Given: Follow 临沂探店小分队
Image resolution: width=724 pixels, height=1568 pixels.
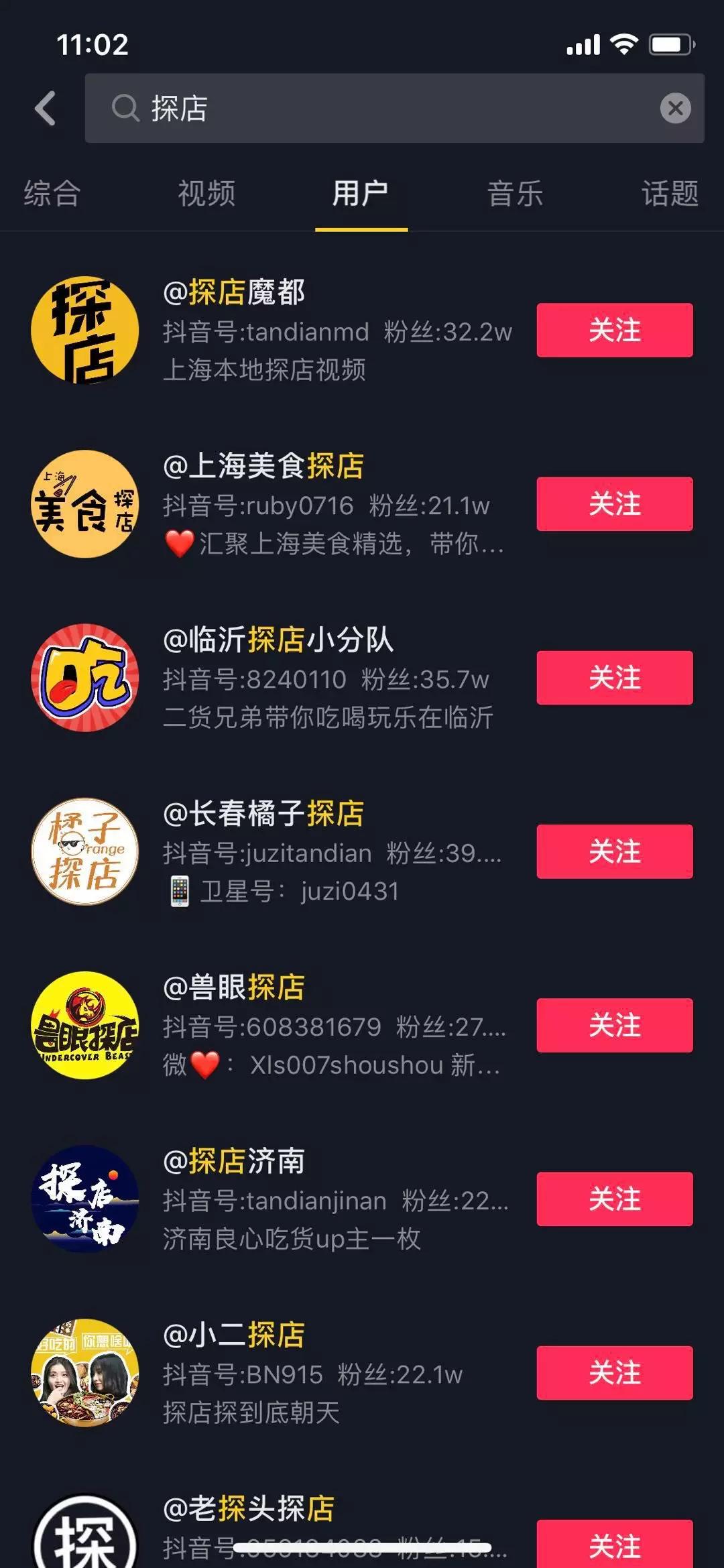Looking at the screenshot, I should pos(614,678).
